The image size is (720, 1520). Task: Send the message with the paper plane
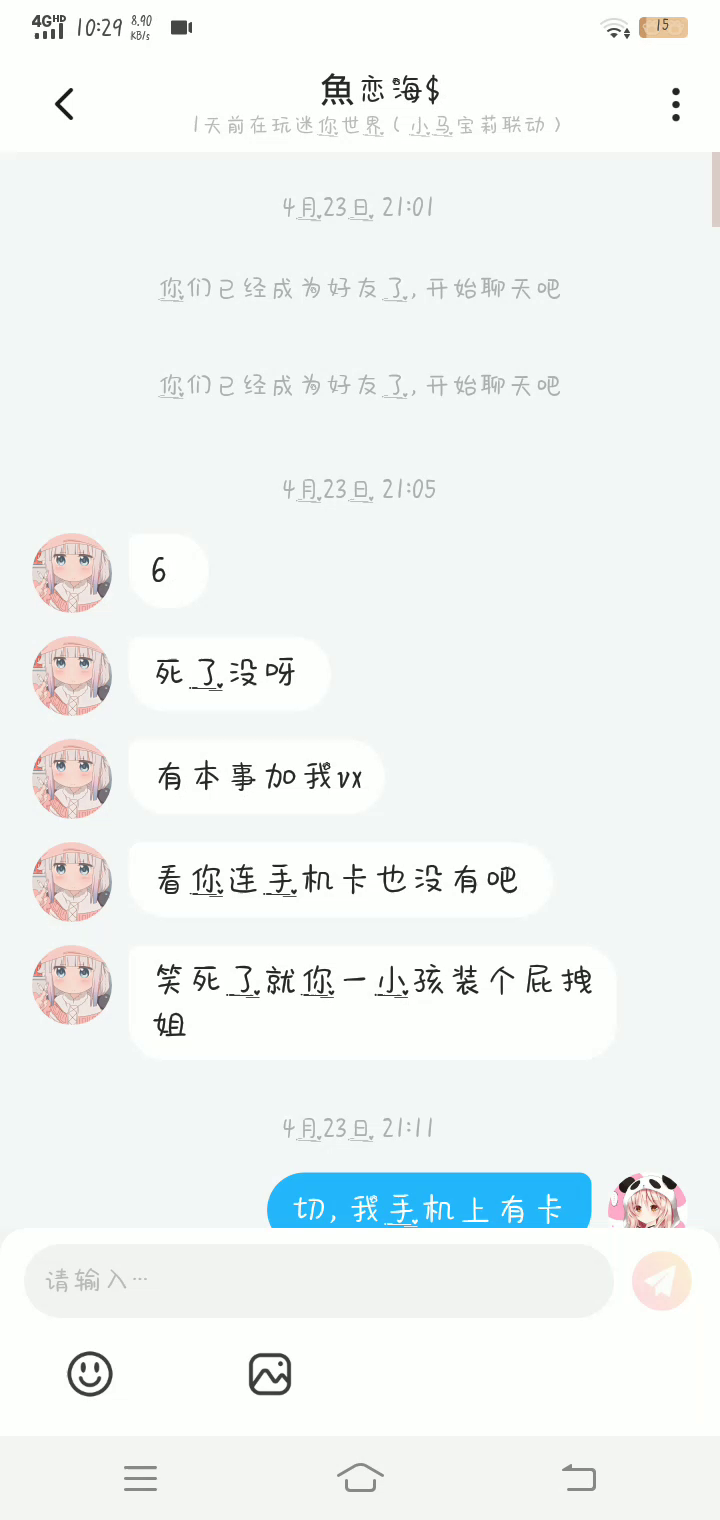click(662, 1280)
